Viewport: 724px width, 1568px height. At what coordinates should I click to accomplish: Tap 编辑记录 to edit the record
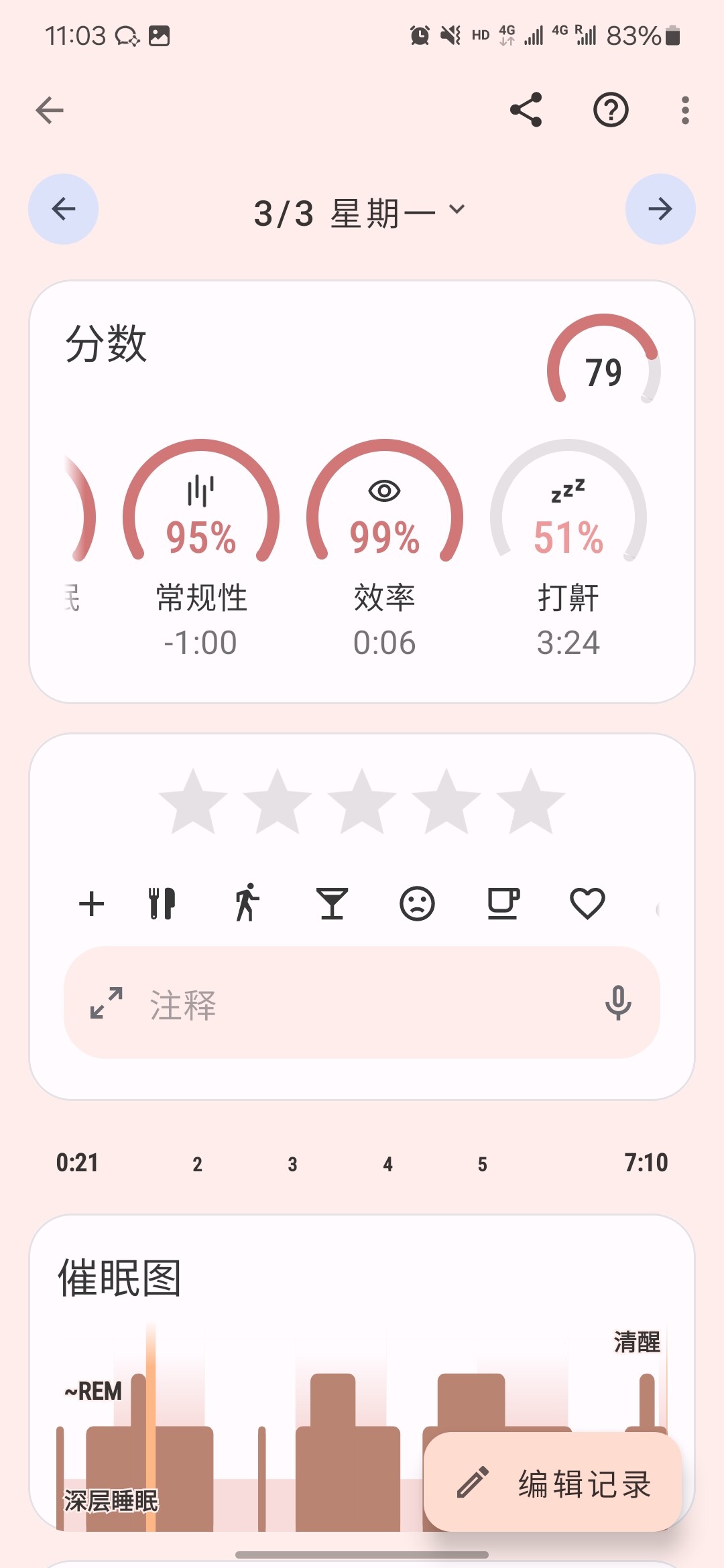pyautogui.click(x=553, y=1482)
